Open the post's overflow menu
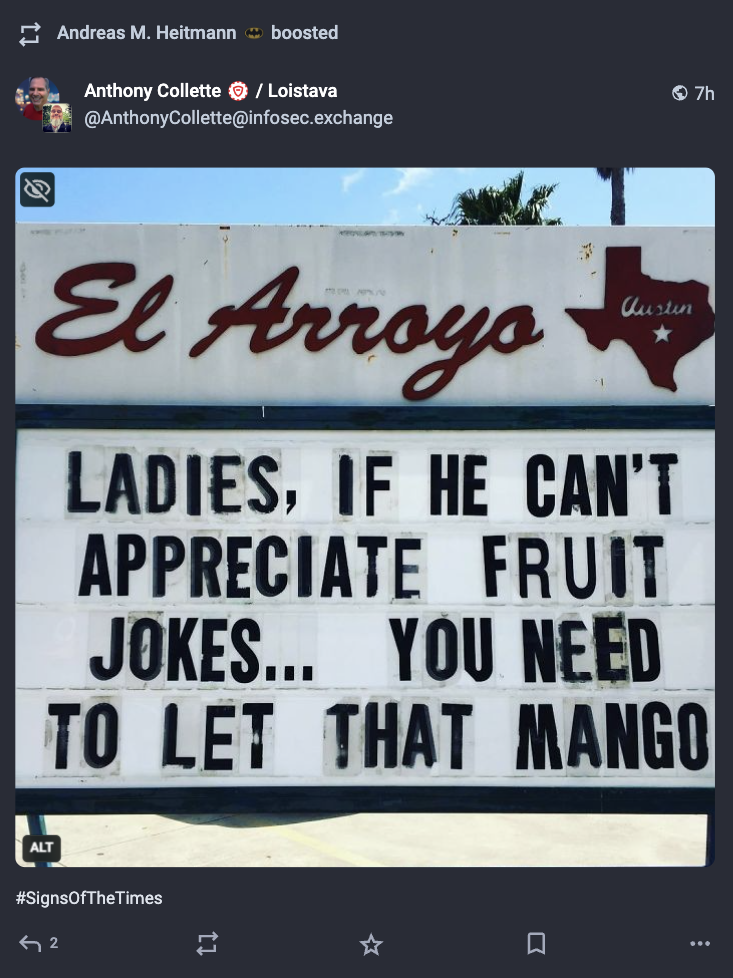The image size is (733, 978). [700, 943]
